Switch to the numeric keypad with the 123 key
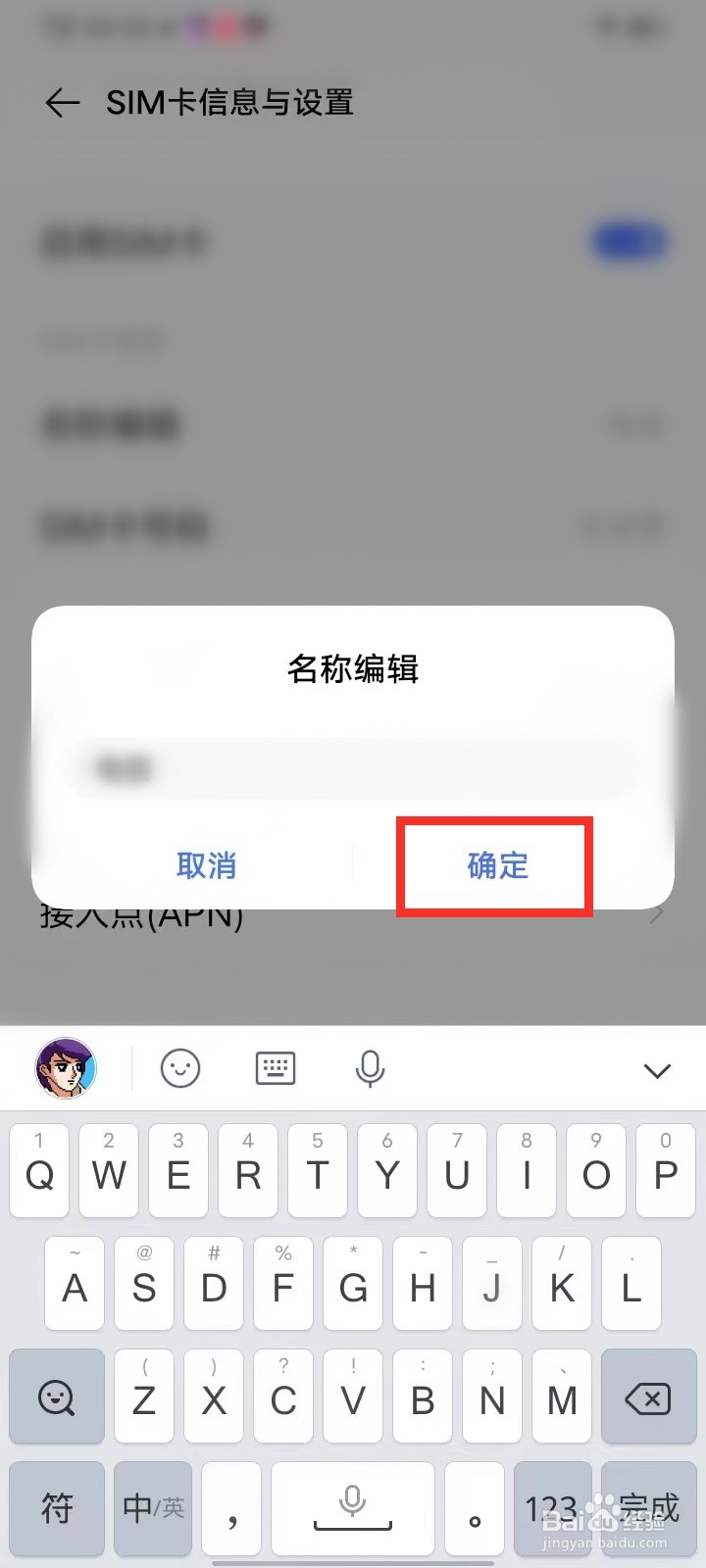The width and height of the screenshot is (706, 1568). coord(552,1509)
